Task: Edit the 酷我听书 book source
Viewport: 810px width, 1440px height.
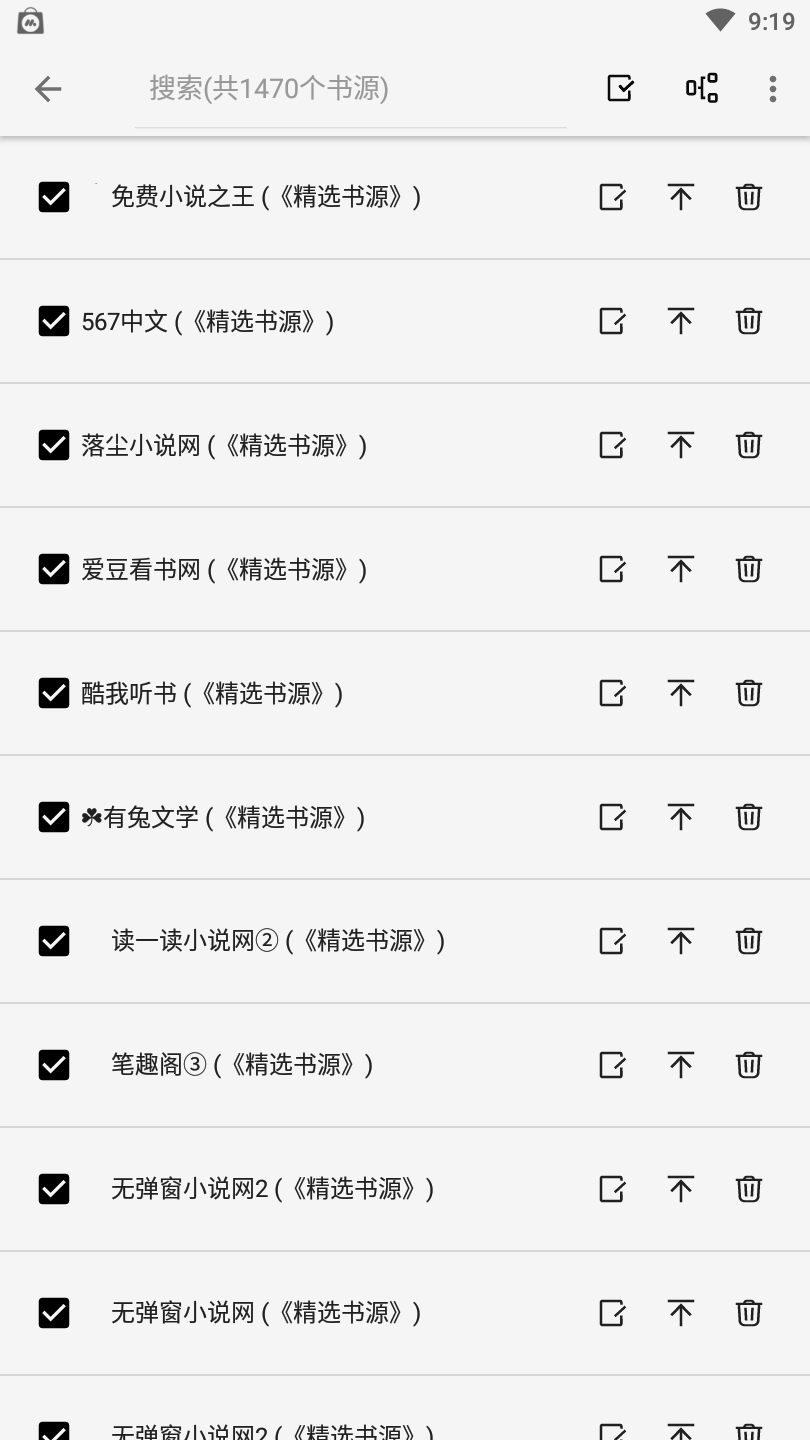Action: tap(612, 693)
